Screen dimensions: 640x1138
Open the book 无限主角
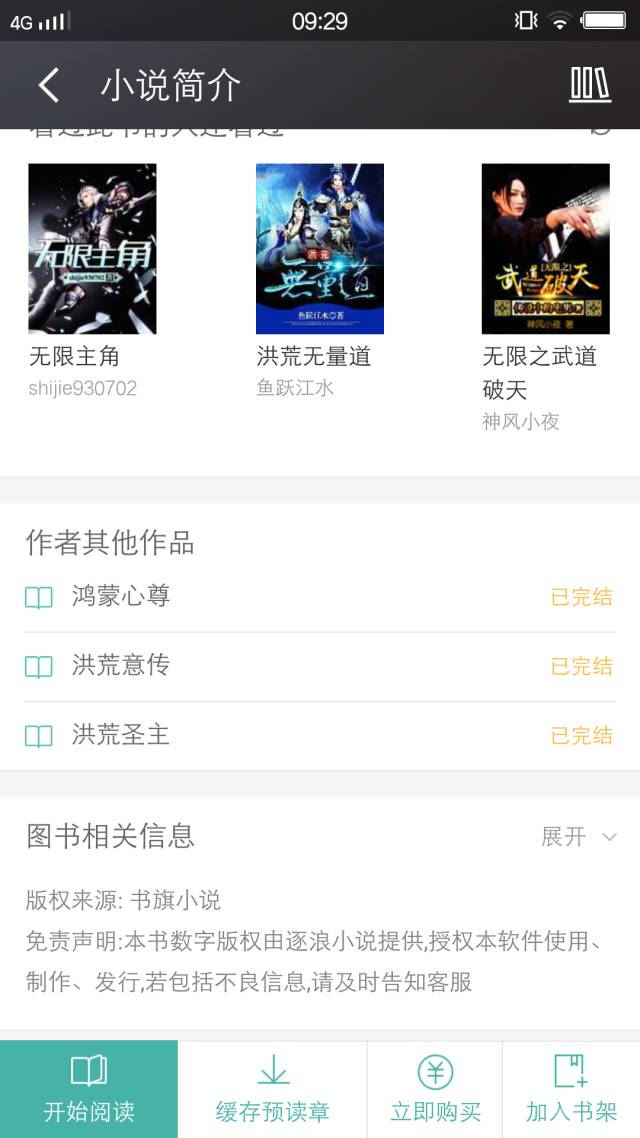92,249
